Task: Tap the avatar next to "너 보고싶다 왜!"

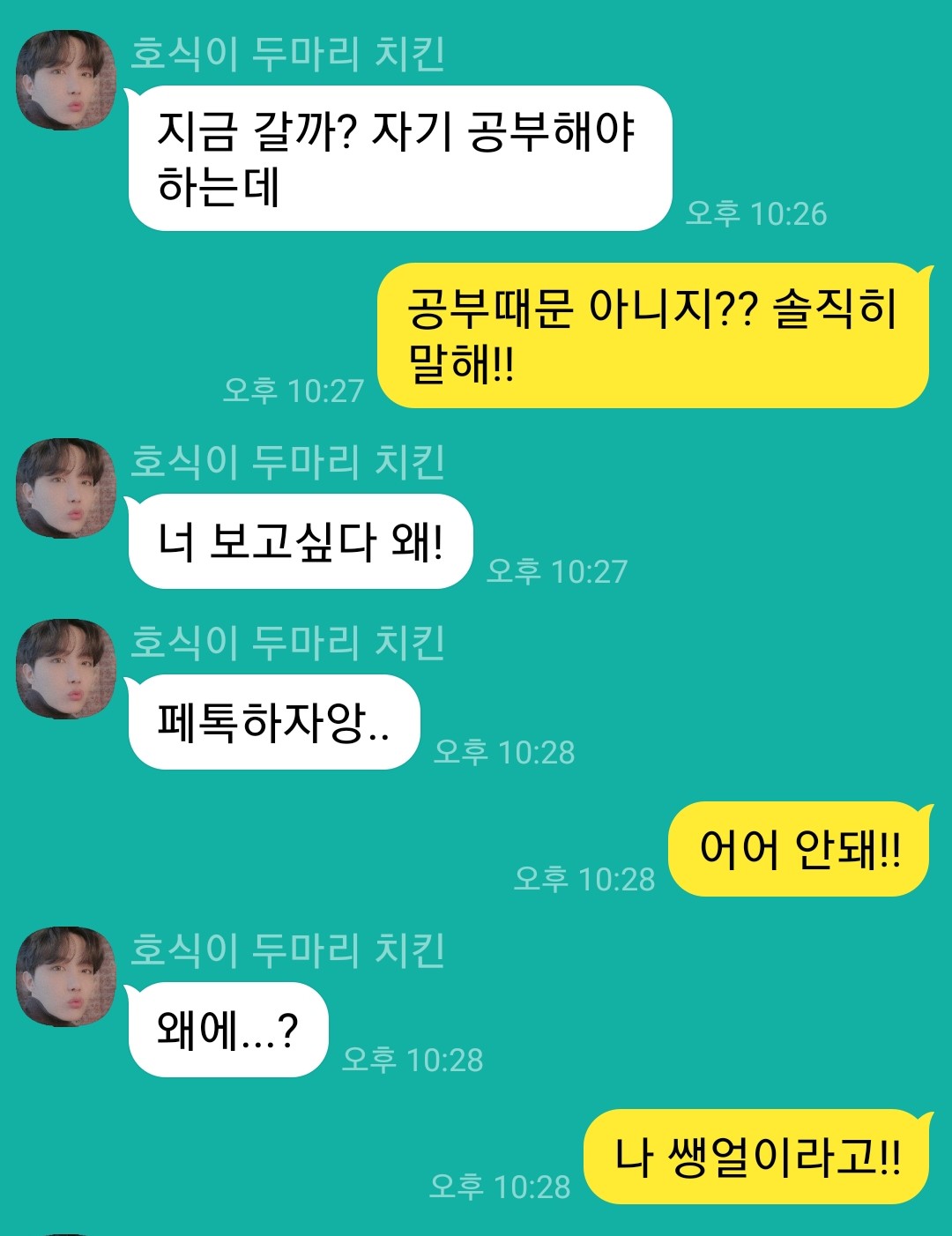Action: tap(66, 488)
